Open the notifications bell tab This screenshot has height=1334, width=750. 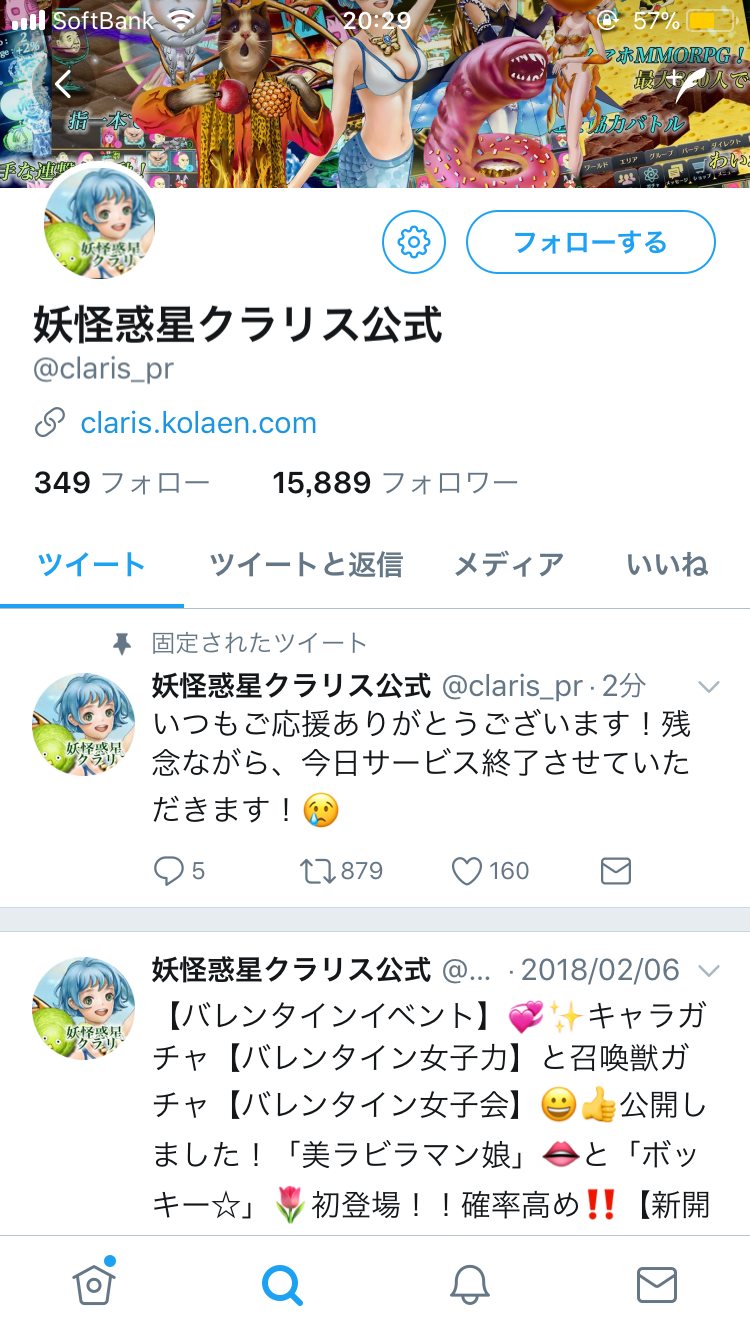click(469, 1284)
